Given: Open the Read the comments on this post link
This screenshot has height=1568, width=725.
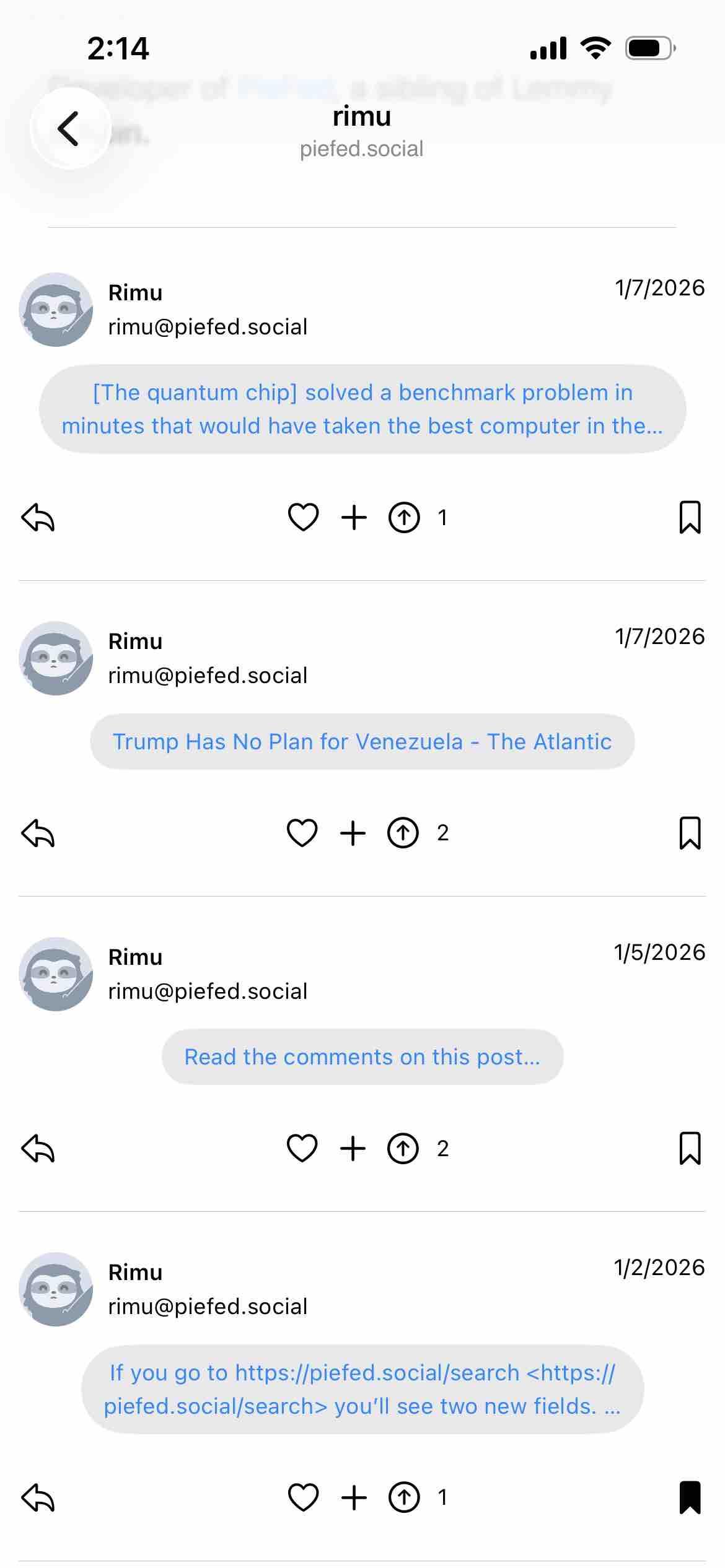Looking at the screenshot, I should point(362,1056).
